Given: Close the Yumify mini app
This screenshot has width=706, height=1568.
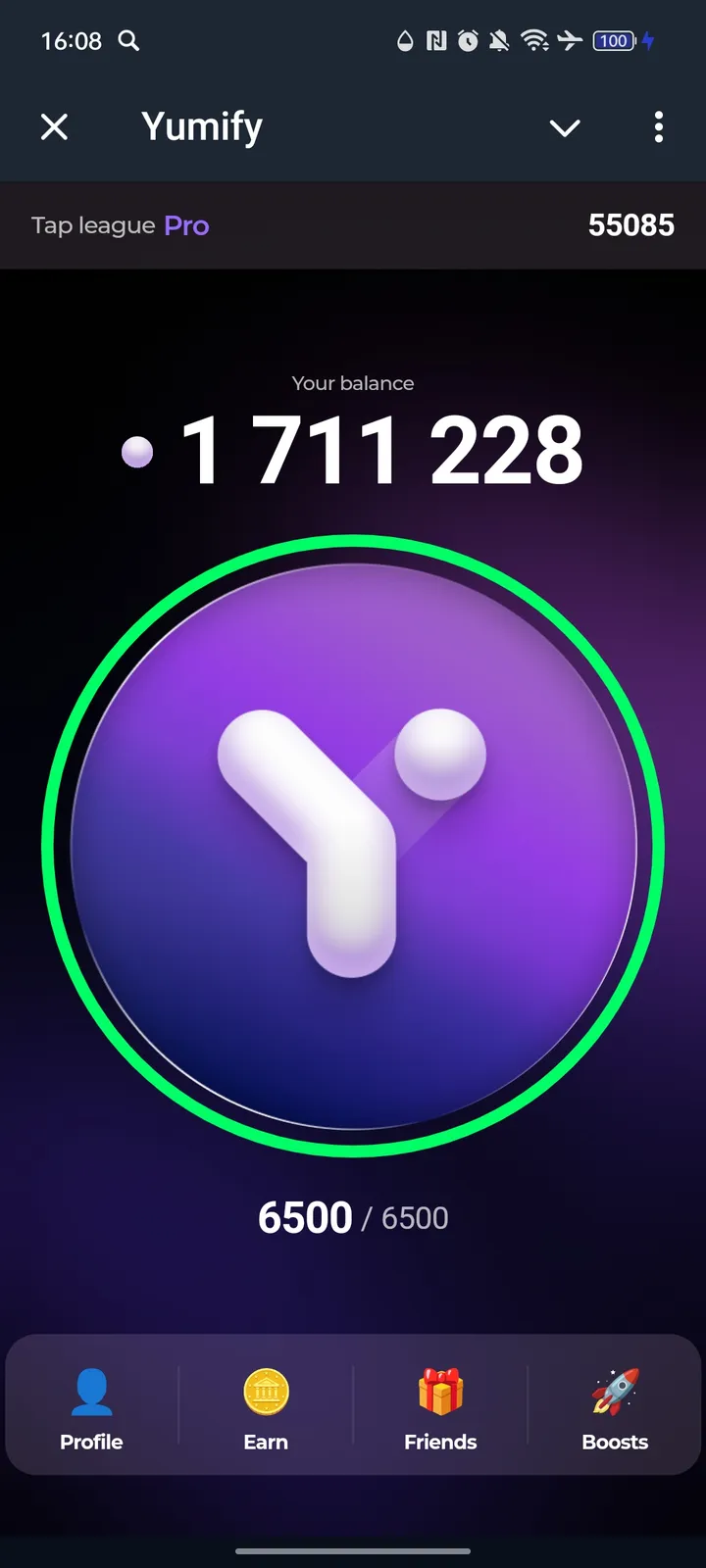Looking at the screenshot, I should (x=55, y=126).
